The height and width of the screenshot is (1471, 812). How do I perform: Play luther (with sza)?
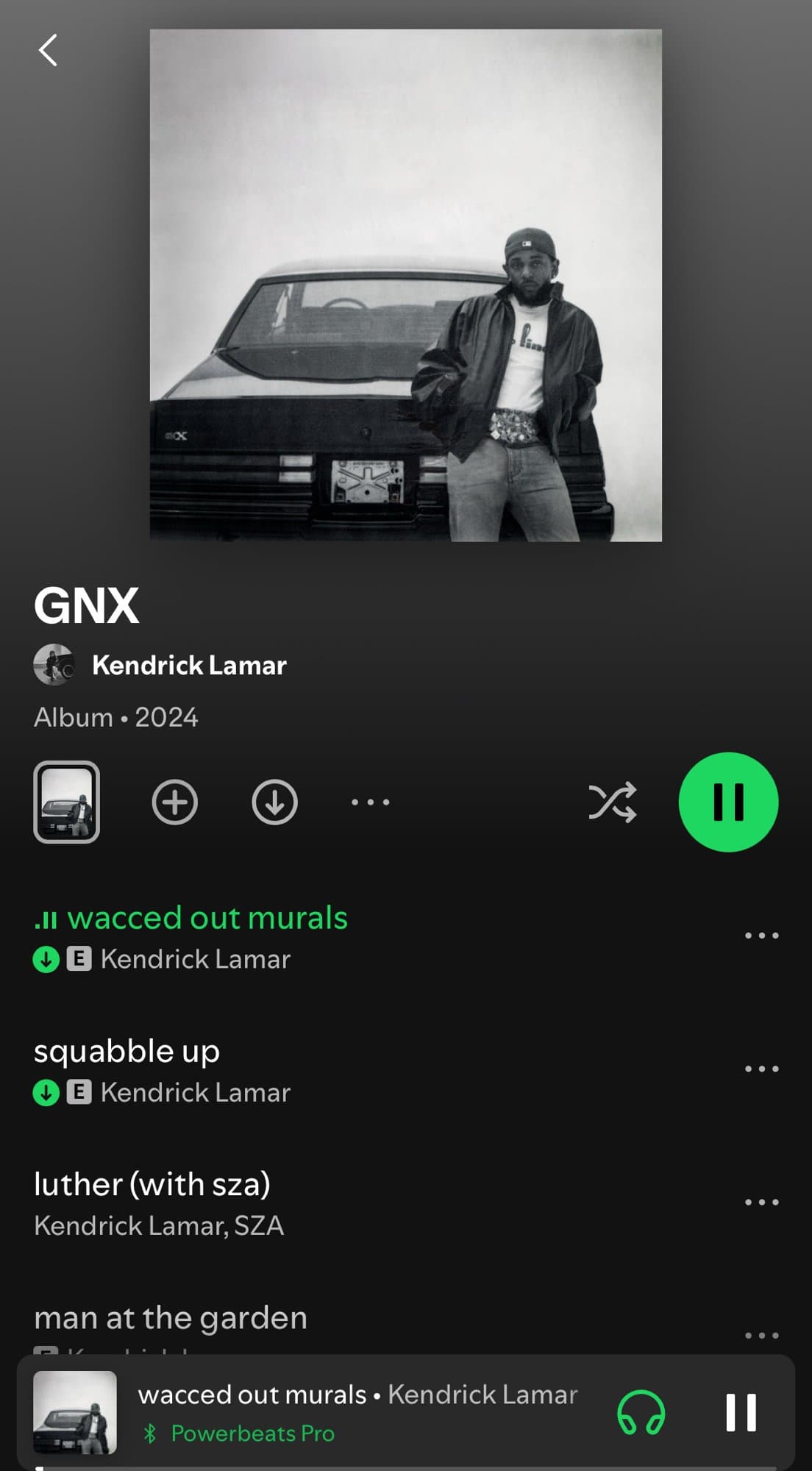tap(152, 1185)
